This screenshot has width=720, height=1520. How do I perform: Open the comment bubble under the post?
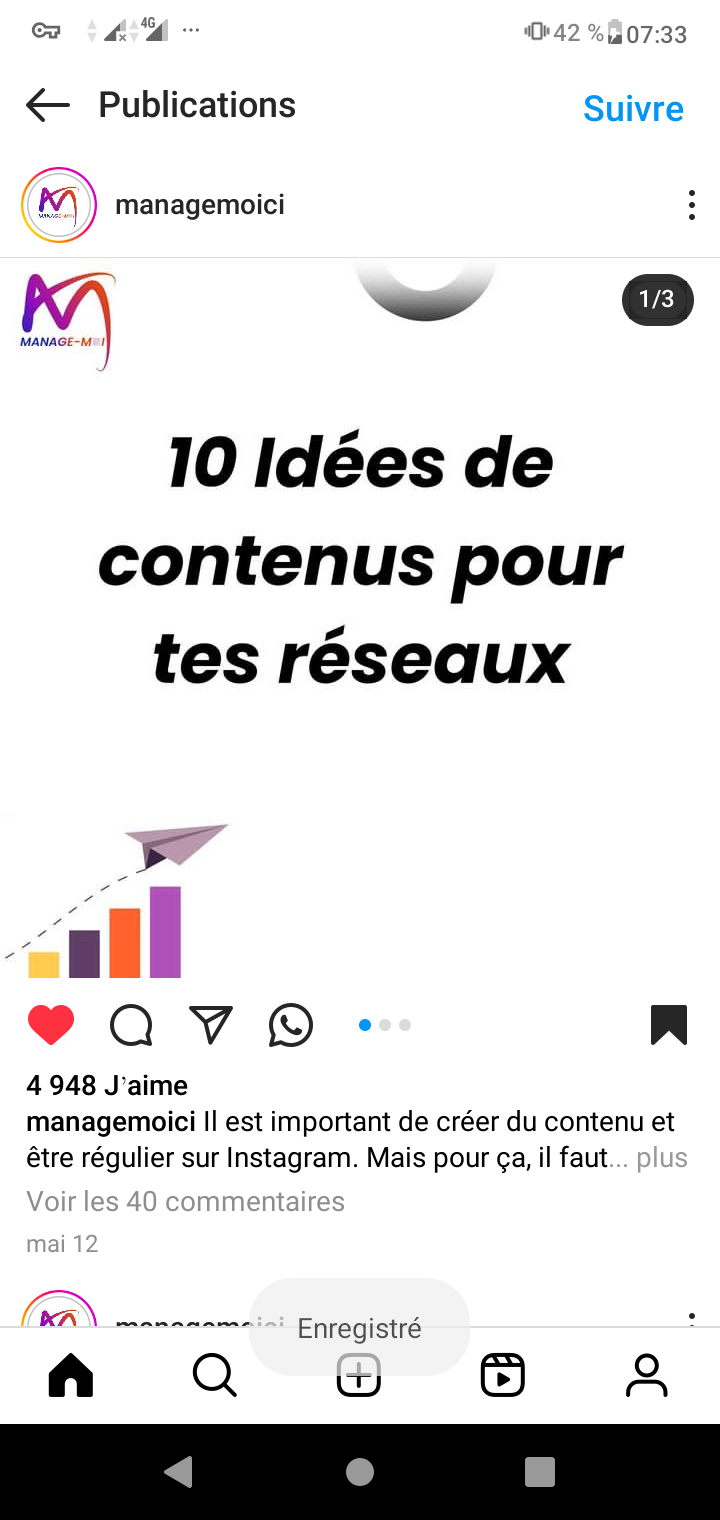click(x=131, y=1025)
